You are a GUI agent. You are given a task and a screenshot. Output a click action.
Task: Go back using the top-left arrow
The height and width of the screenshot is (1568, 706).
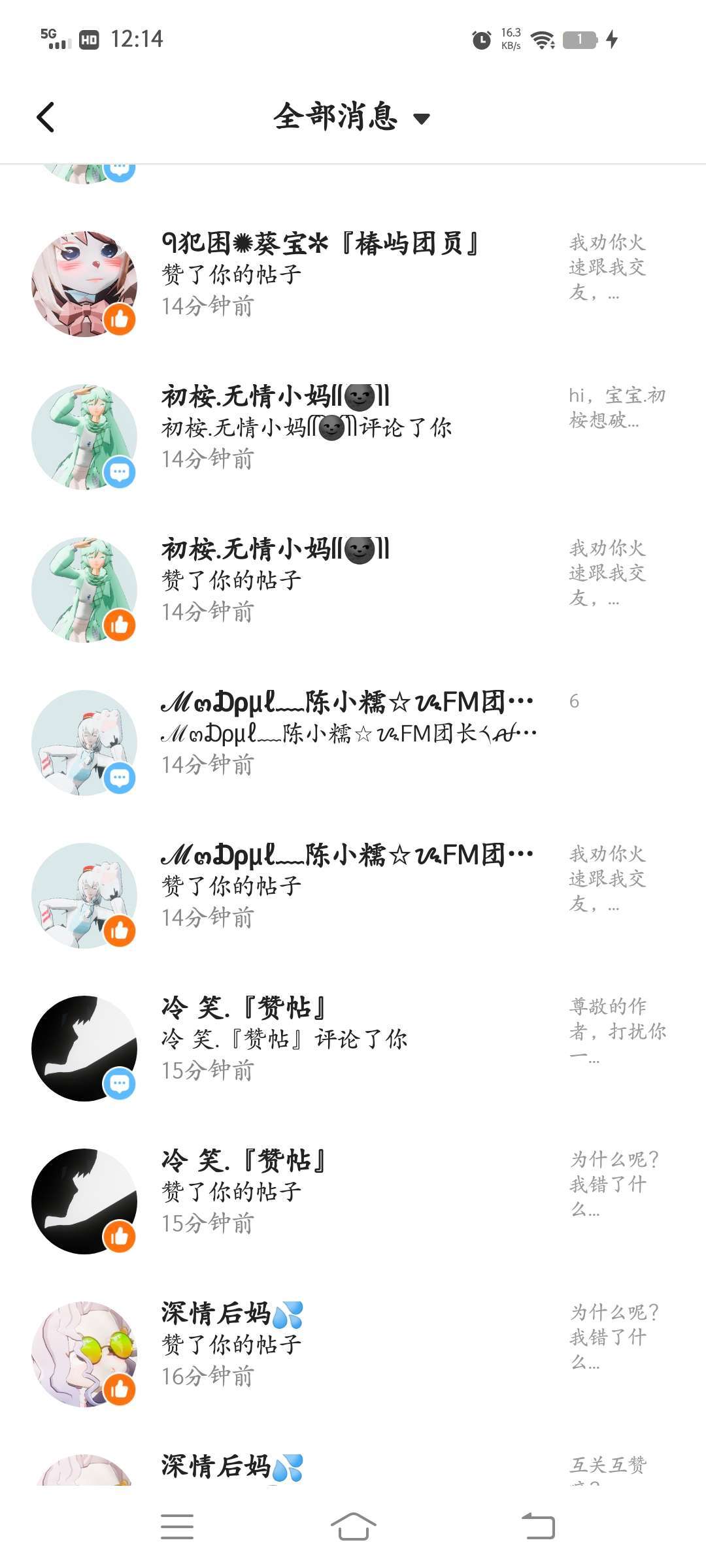46,118
